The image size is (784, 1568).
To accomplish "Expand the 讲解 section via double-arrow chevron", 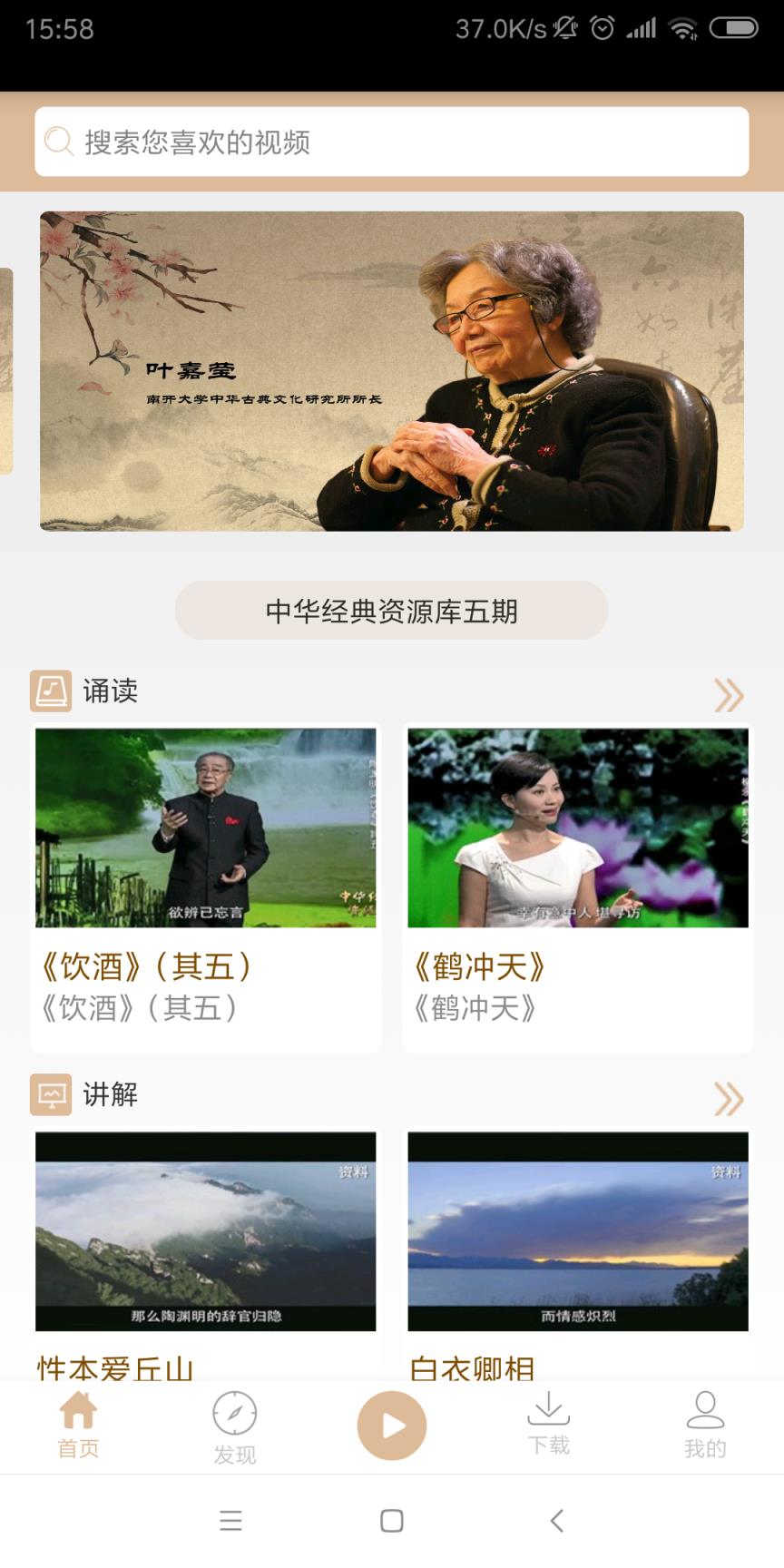I will [x=730, y=1095].
